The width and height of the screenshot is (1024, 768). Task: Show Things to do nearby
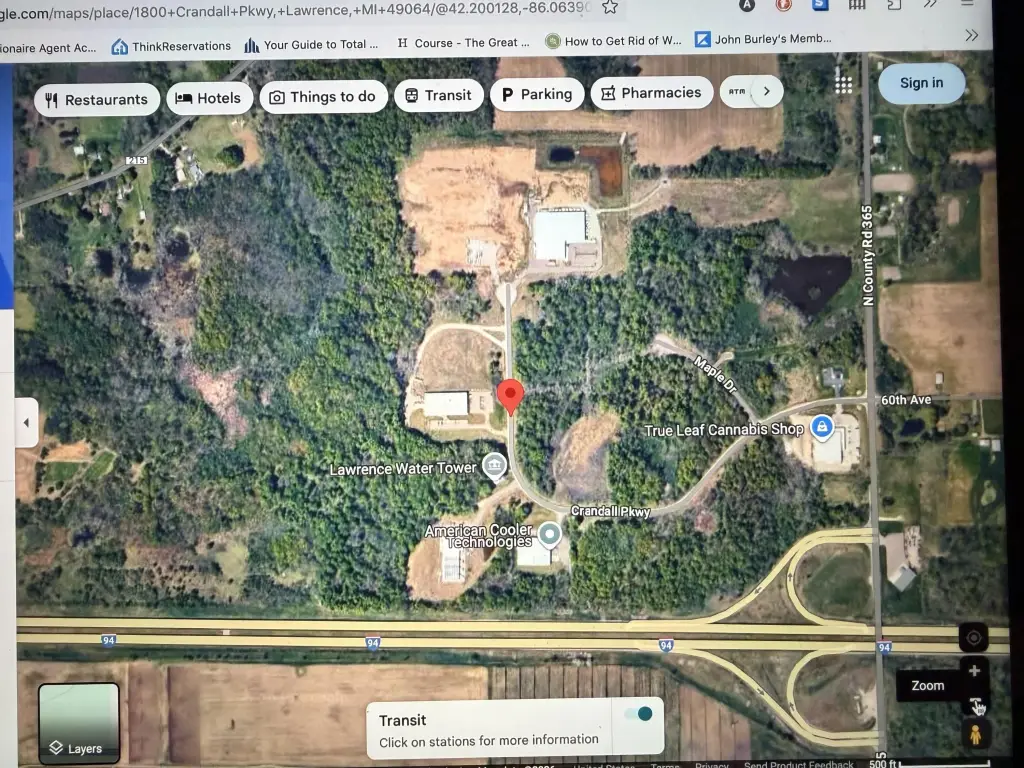[x=323, y=97]
